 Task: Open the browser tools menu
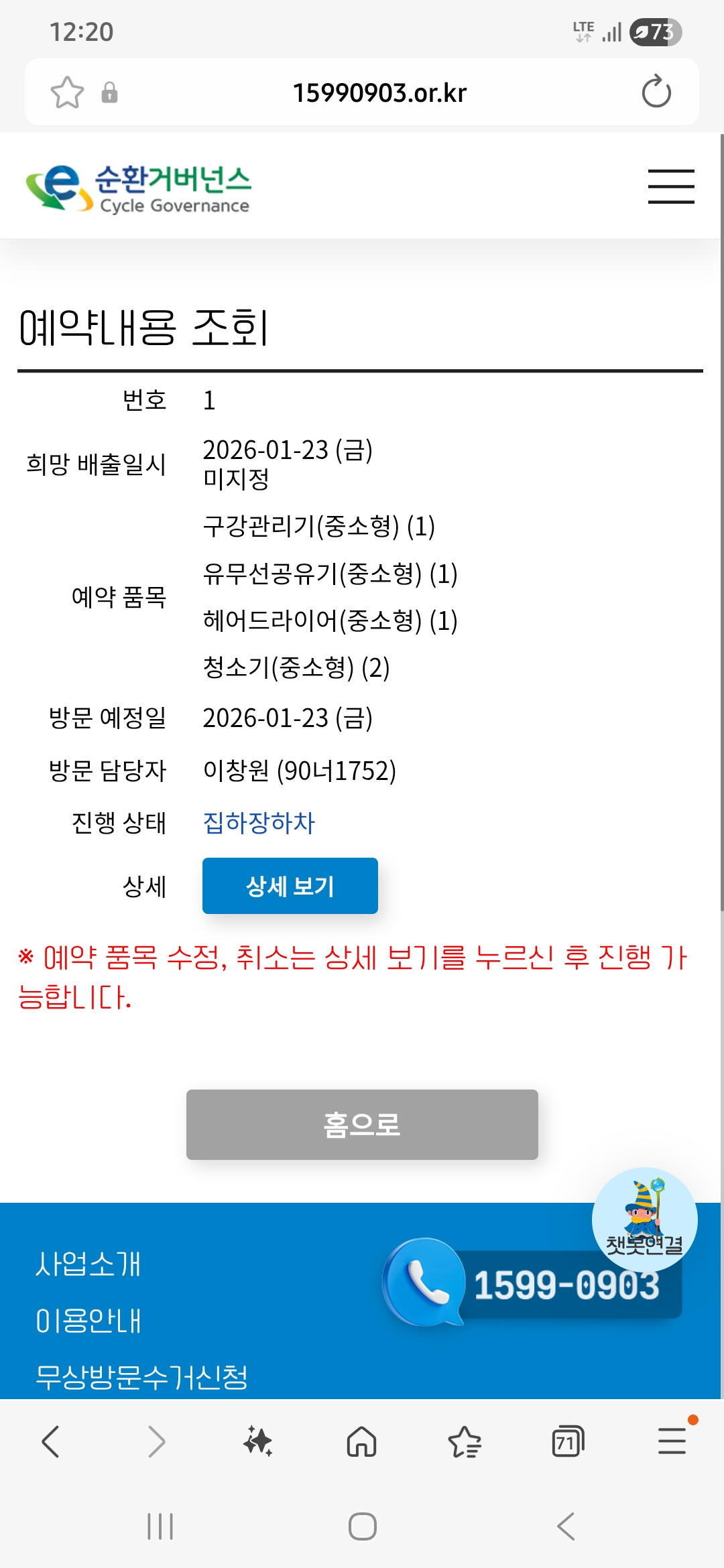tap(672, 1441)
